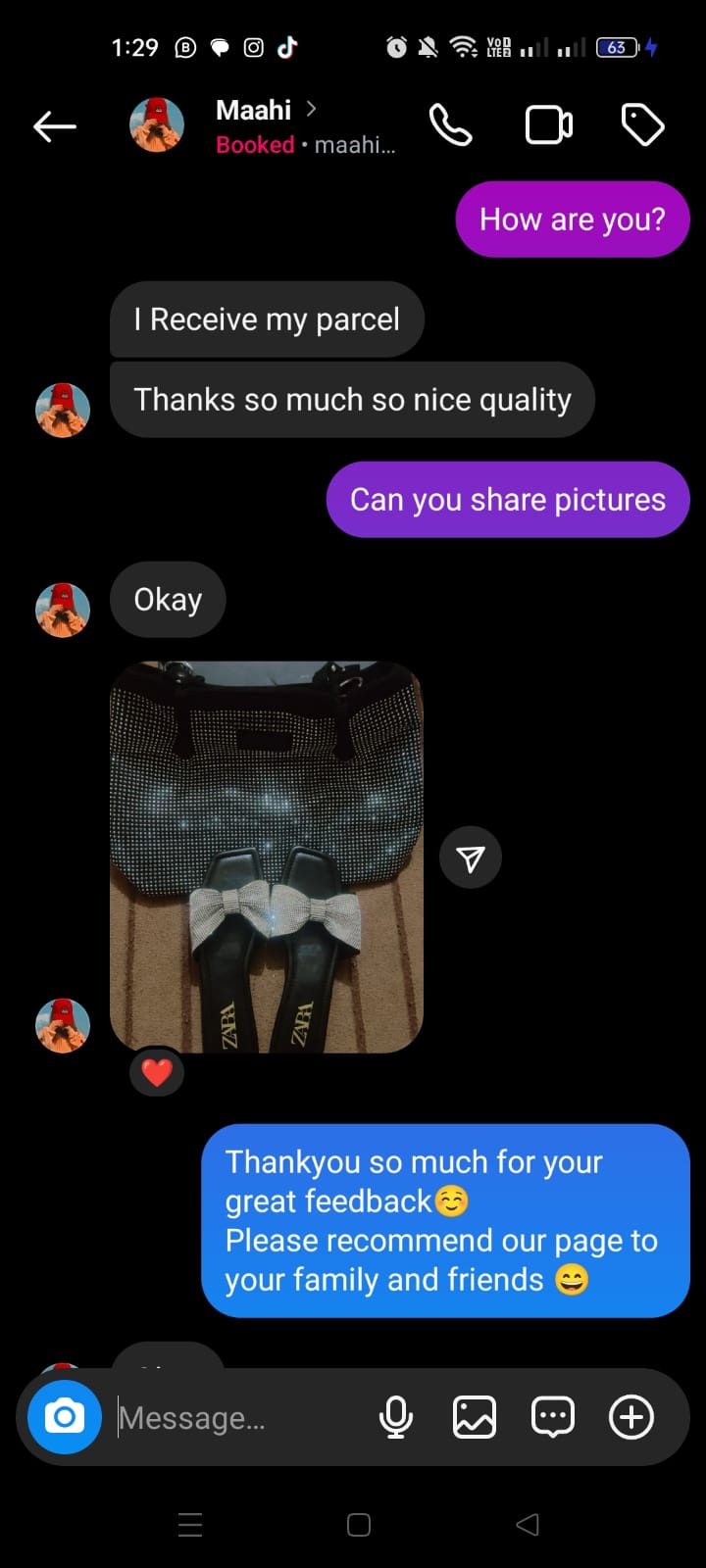Open the camera to send a photo
The image size is (706, 1568).
[64, 1416]
